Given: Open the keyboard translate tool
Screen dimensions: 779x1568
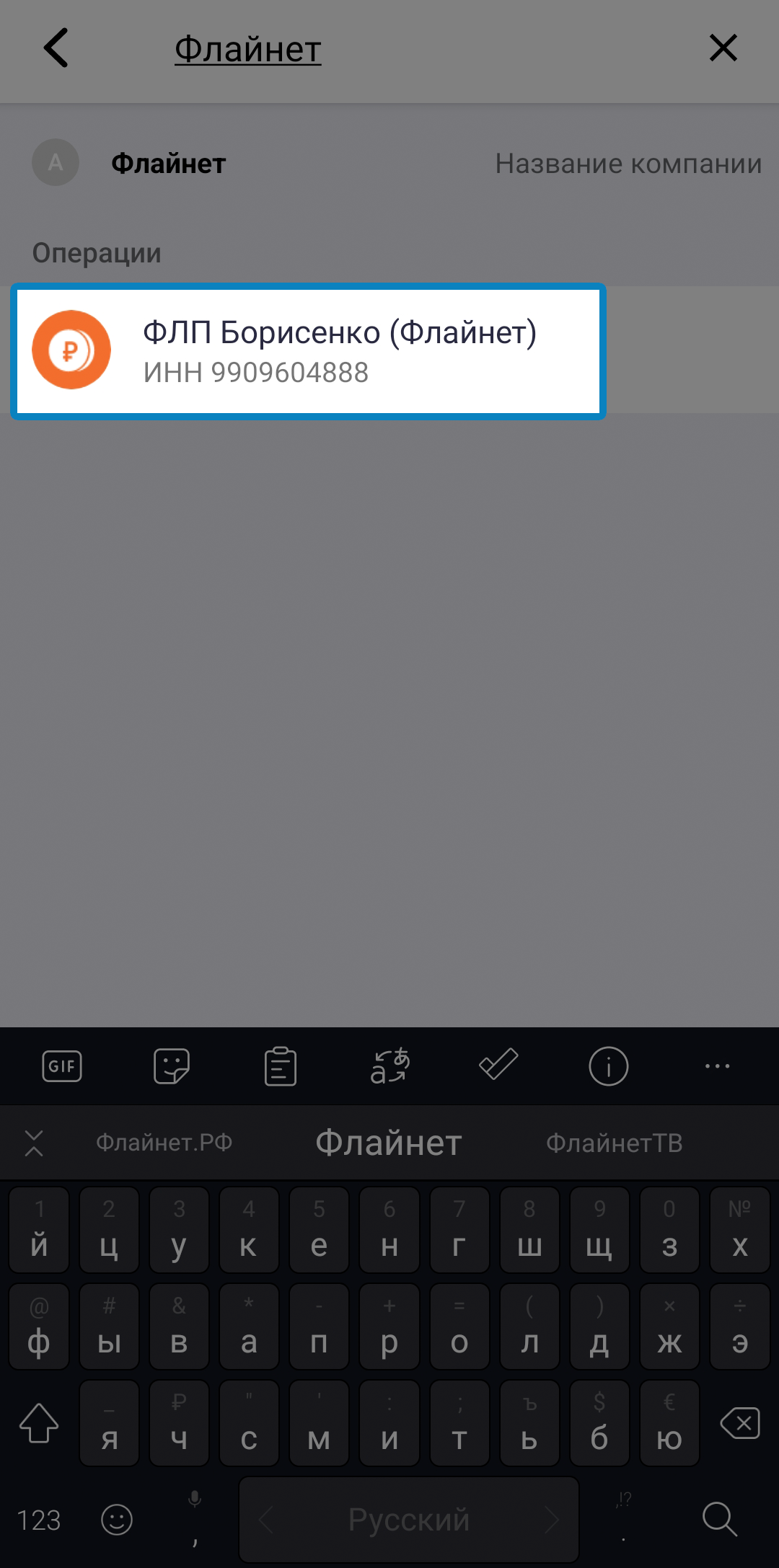Looking at the screenshot, I should click(x=390, y=1066).
